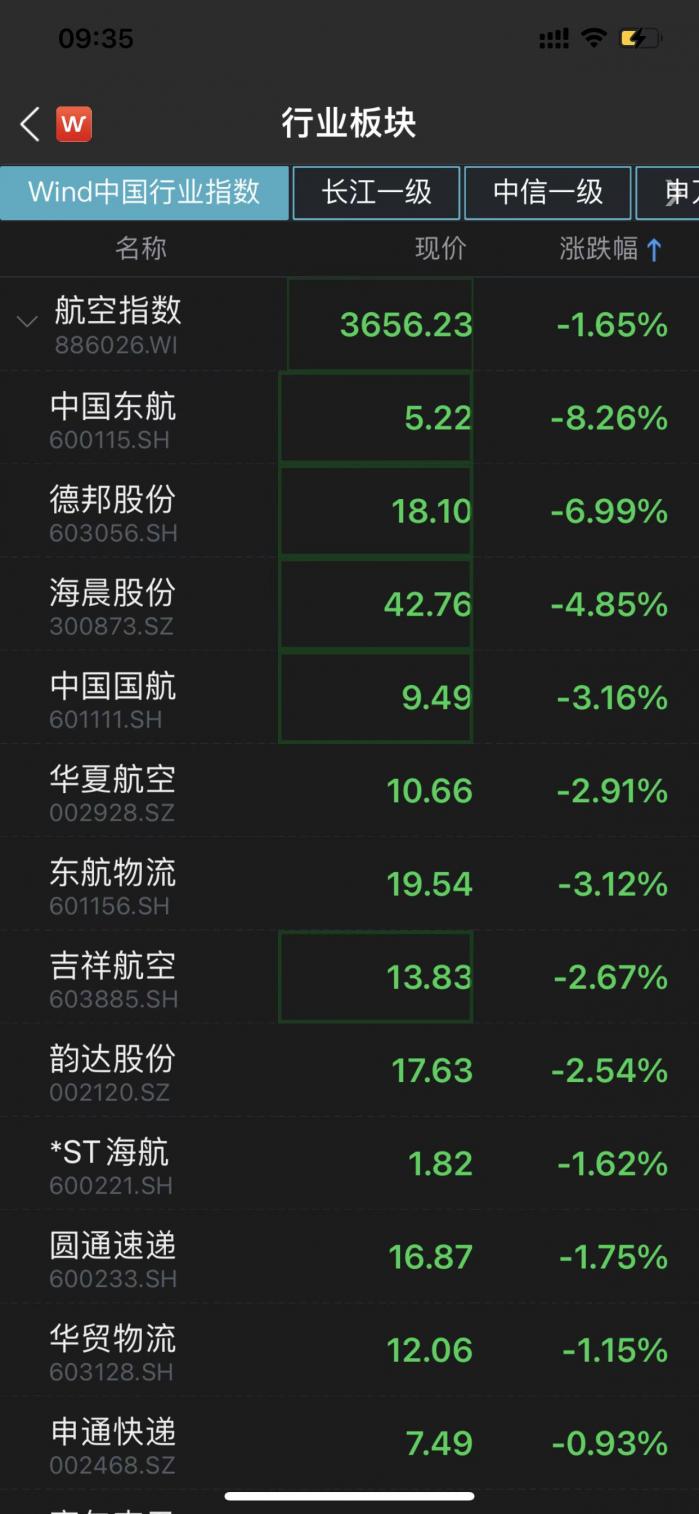This screenshot has width=699, height=1514.
Task: Select the *ST海航 row
Action: [110, 1163]
